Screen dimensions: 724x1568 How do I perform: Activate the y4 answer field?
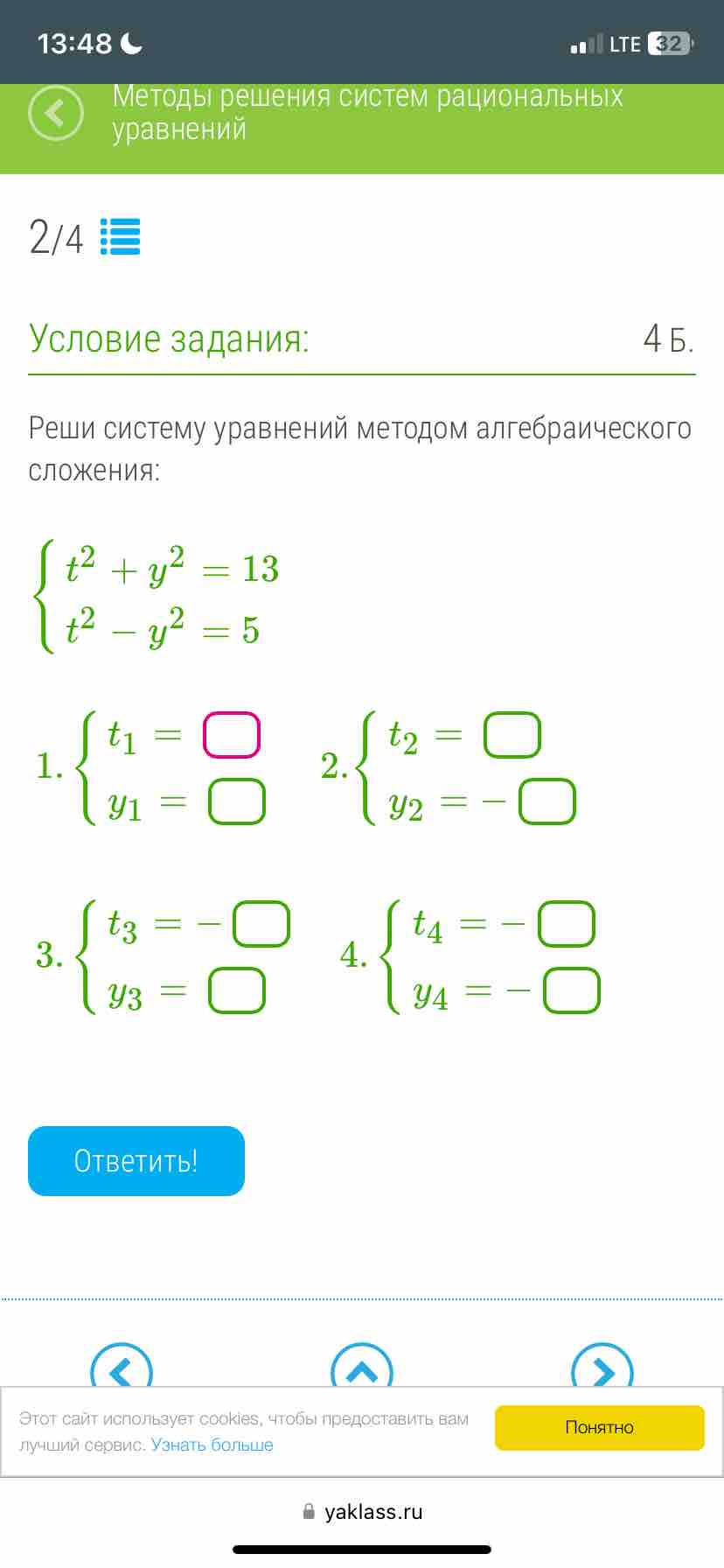(572, 990)
